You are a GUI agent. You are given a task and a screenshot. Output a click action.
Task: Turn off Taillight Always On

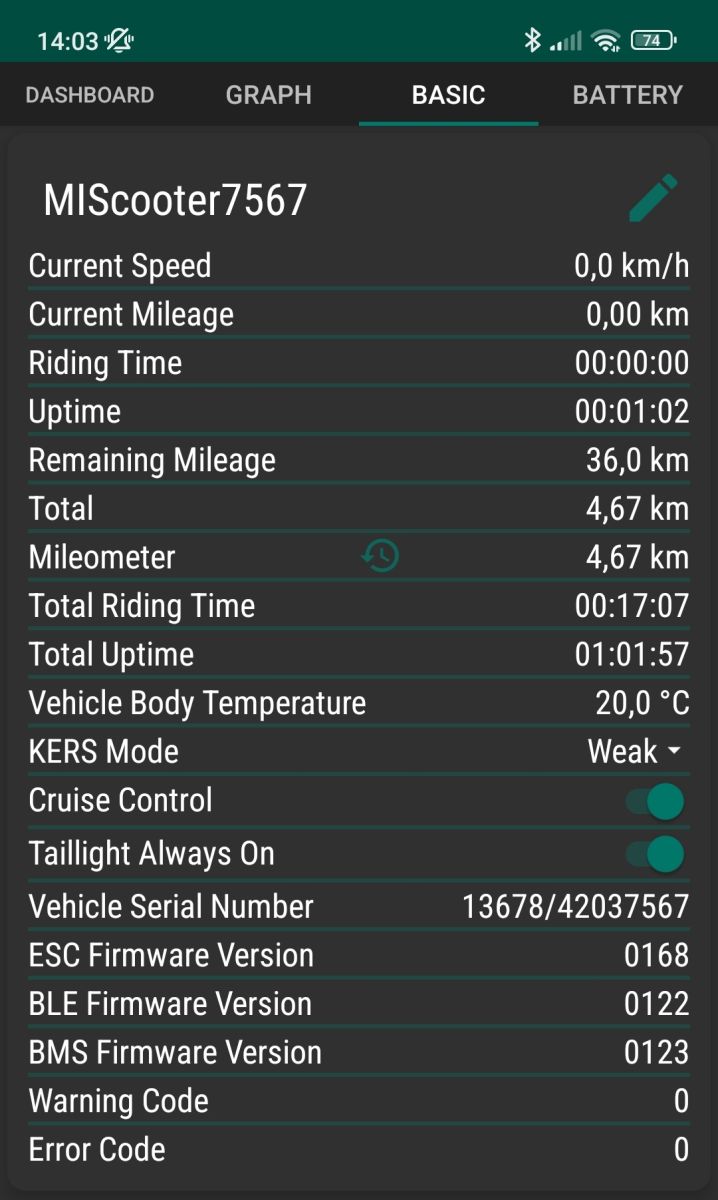click(656, 854)
